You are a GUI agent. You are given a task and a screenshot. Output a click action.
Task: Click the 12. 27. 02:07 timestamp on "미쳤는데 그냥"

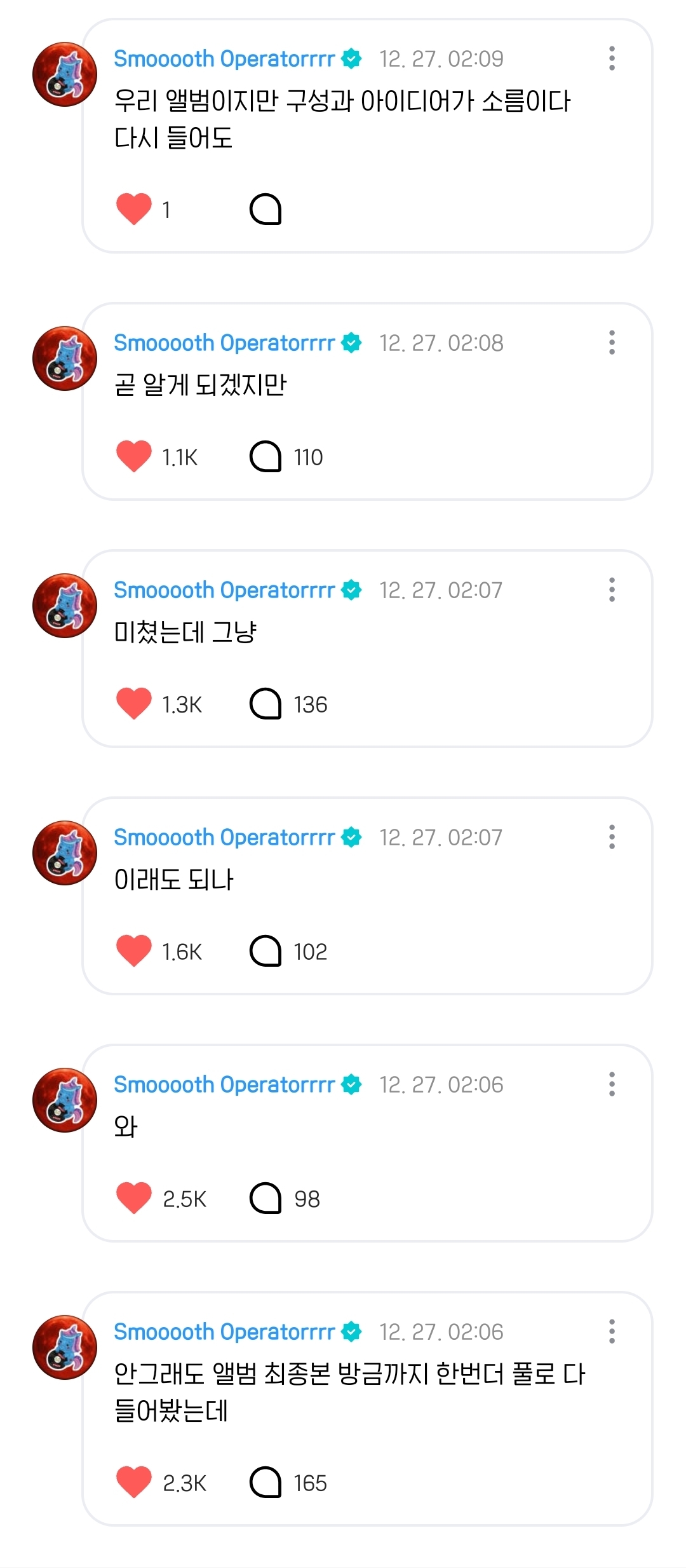coord(443,590)
